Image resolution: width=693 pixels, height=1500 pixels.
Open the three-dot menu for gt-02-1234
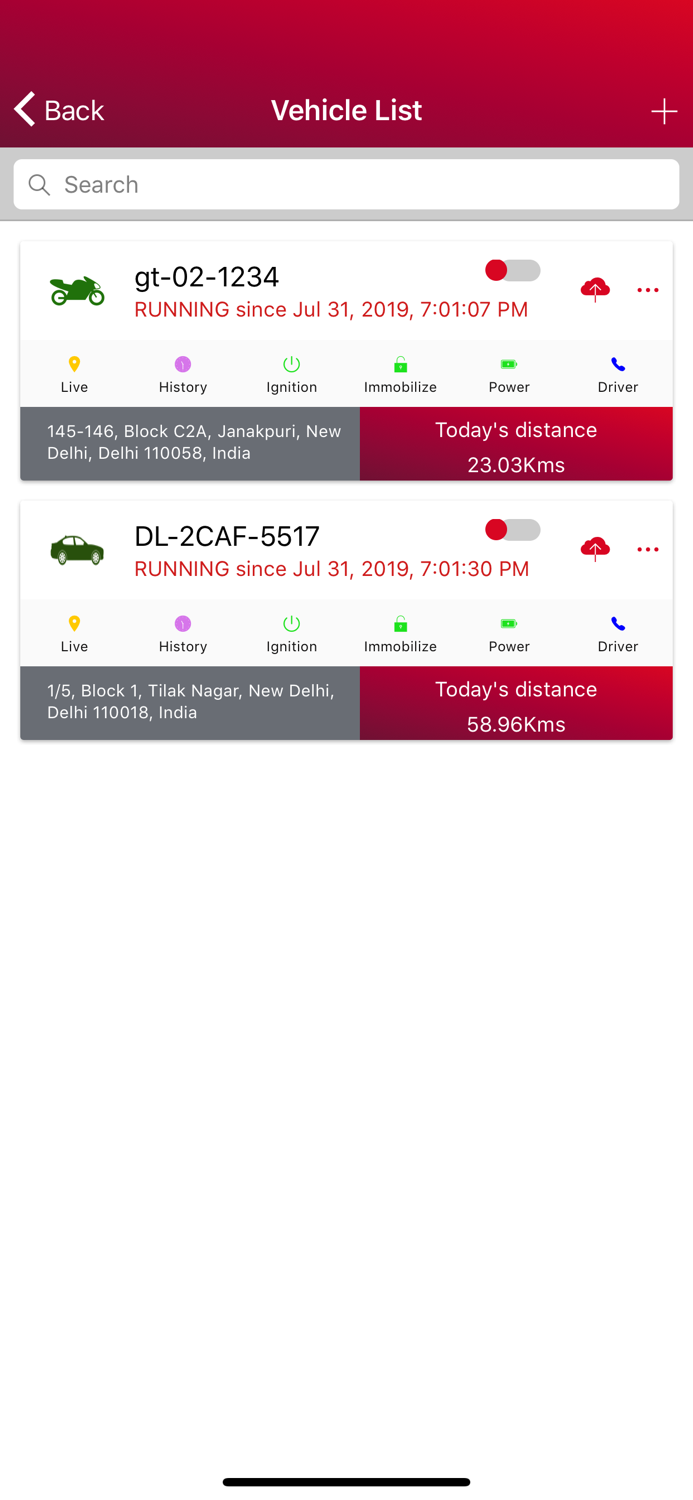648,290
